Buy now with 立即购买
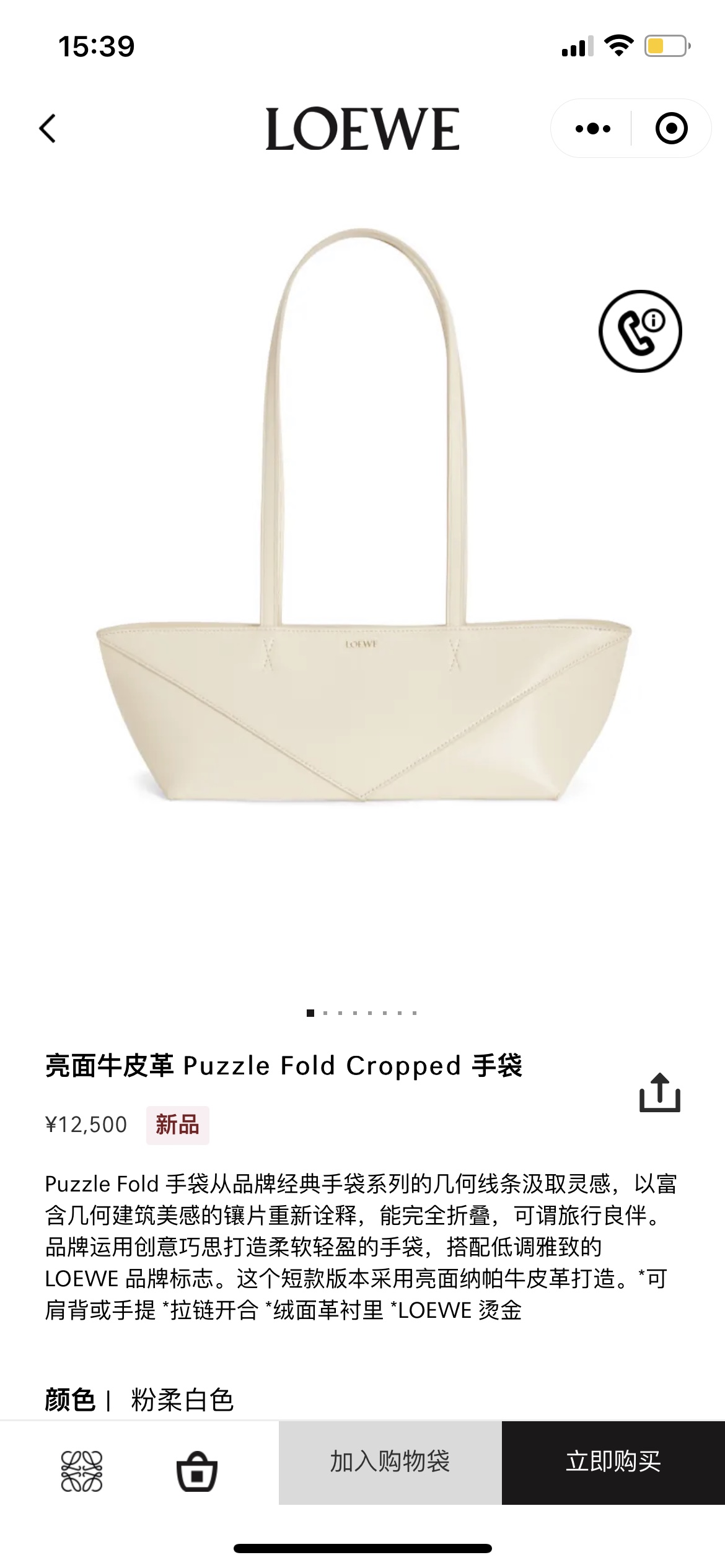Screen dimensions: 725x1568 point(613,1462)
